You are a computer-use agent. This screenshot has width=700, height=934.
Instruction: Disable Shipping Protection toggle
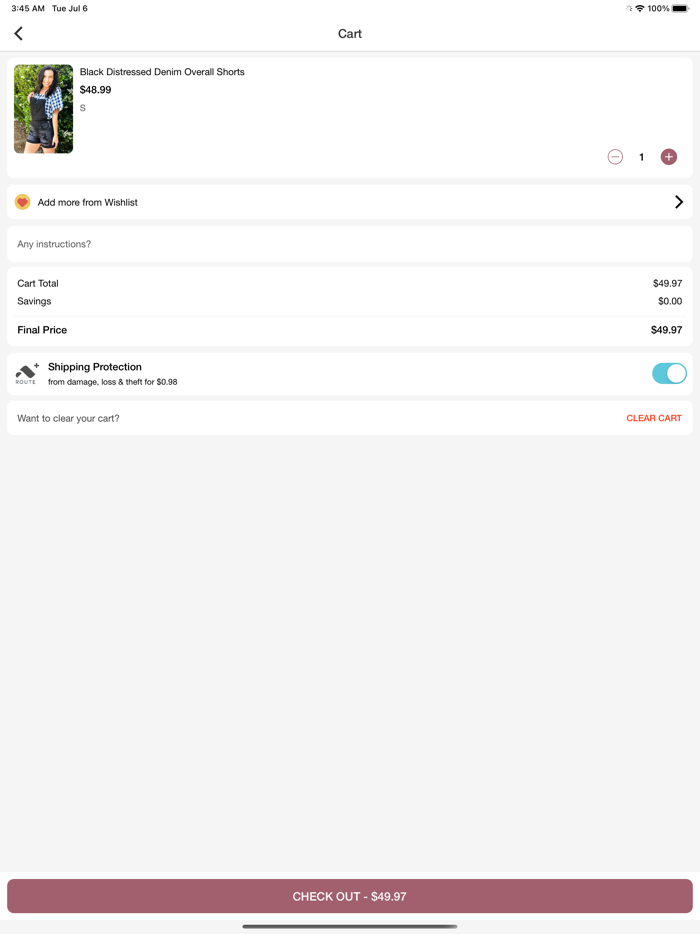(x=669, y=373)
